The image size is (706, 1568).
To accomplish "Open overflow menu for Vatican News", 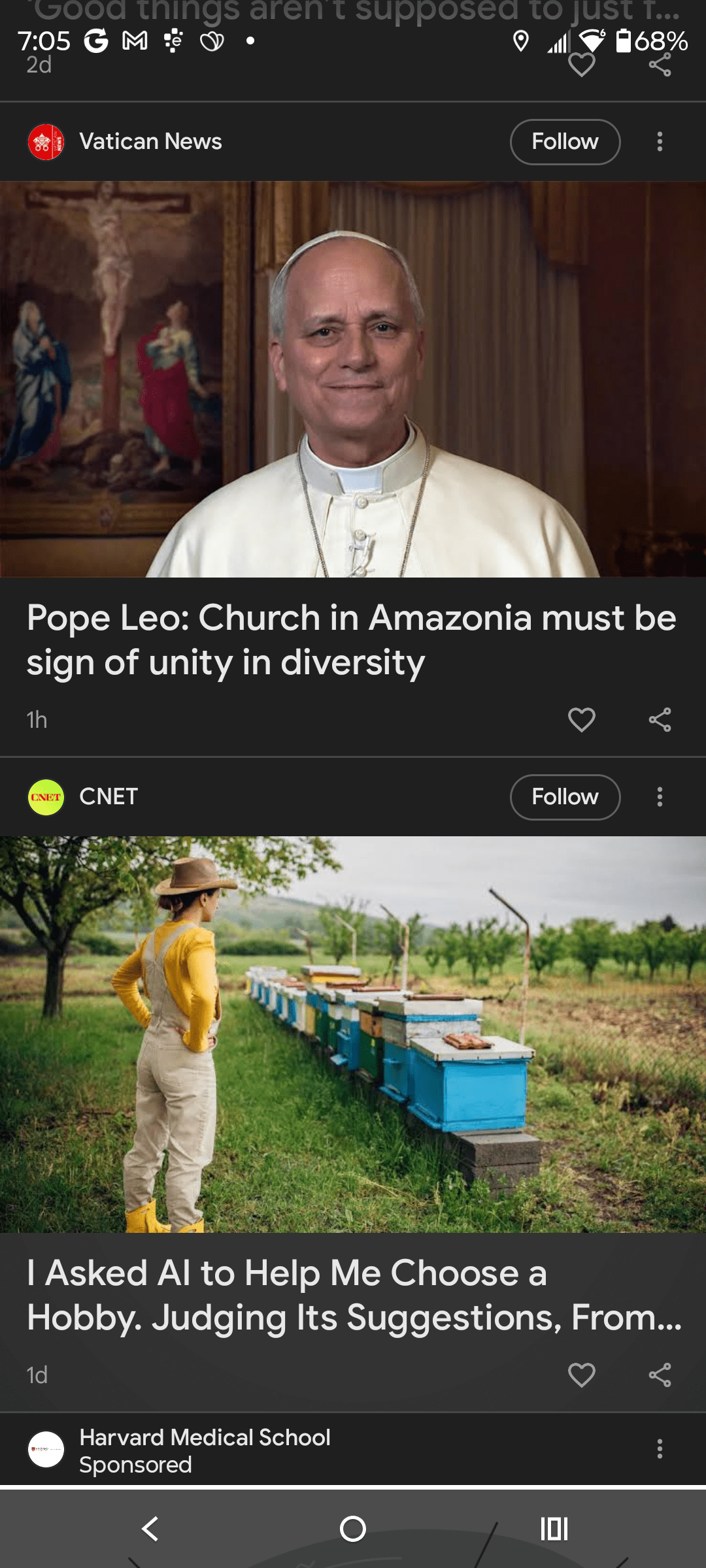I will point(660,142).
